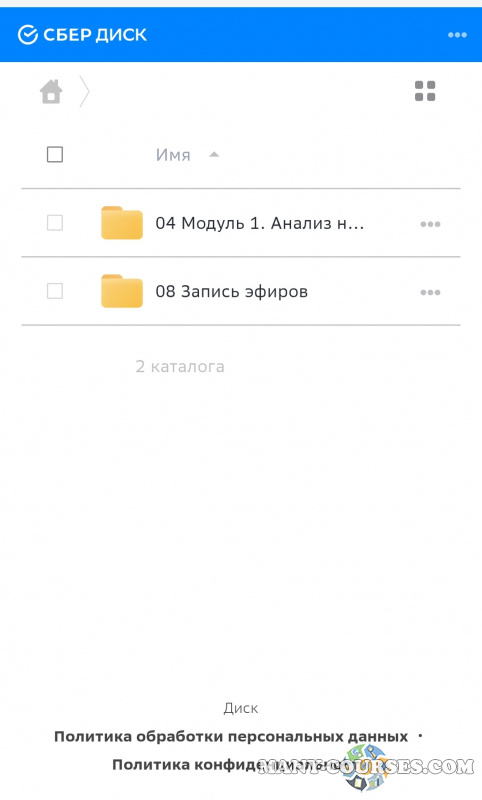Open Политика конфиденциальности link

pos(230,764)
